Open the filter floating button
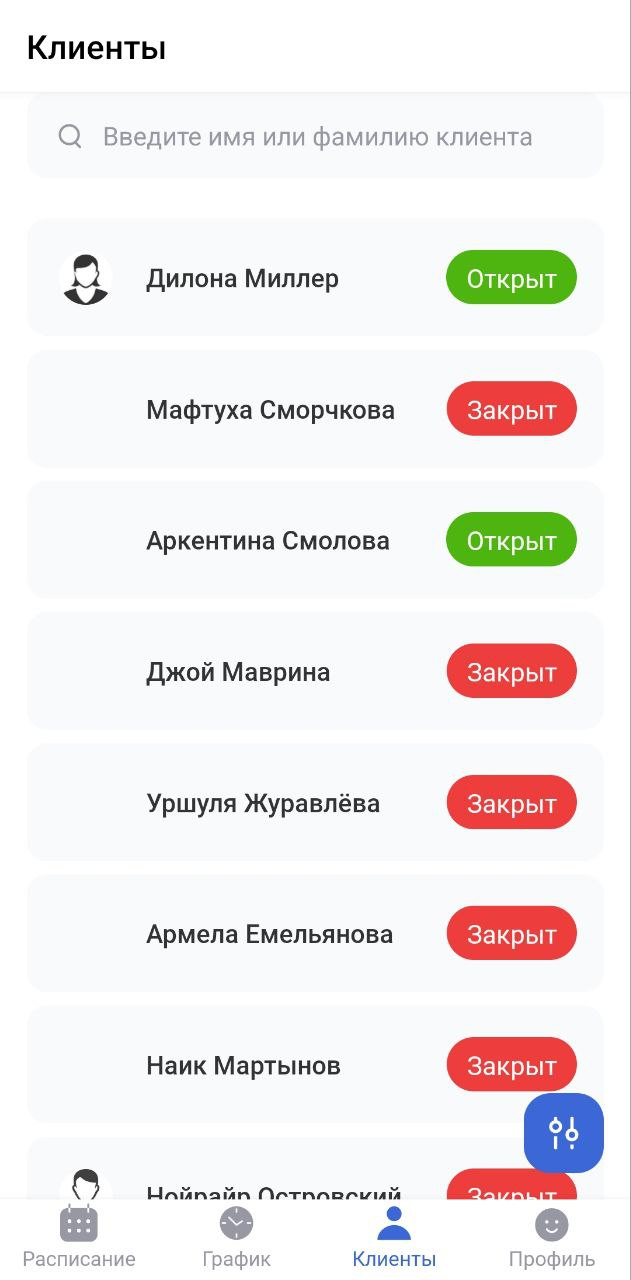 pos(564,1133)
